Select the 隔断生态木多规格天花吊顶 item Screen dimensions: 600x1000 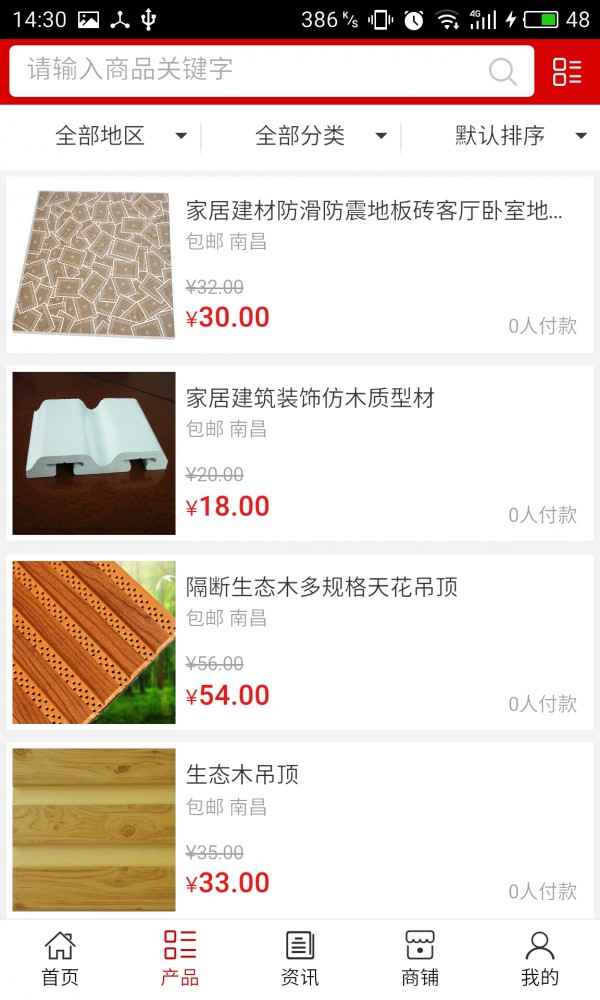click(x=300, y=642)
